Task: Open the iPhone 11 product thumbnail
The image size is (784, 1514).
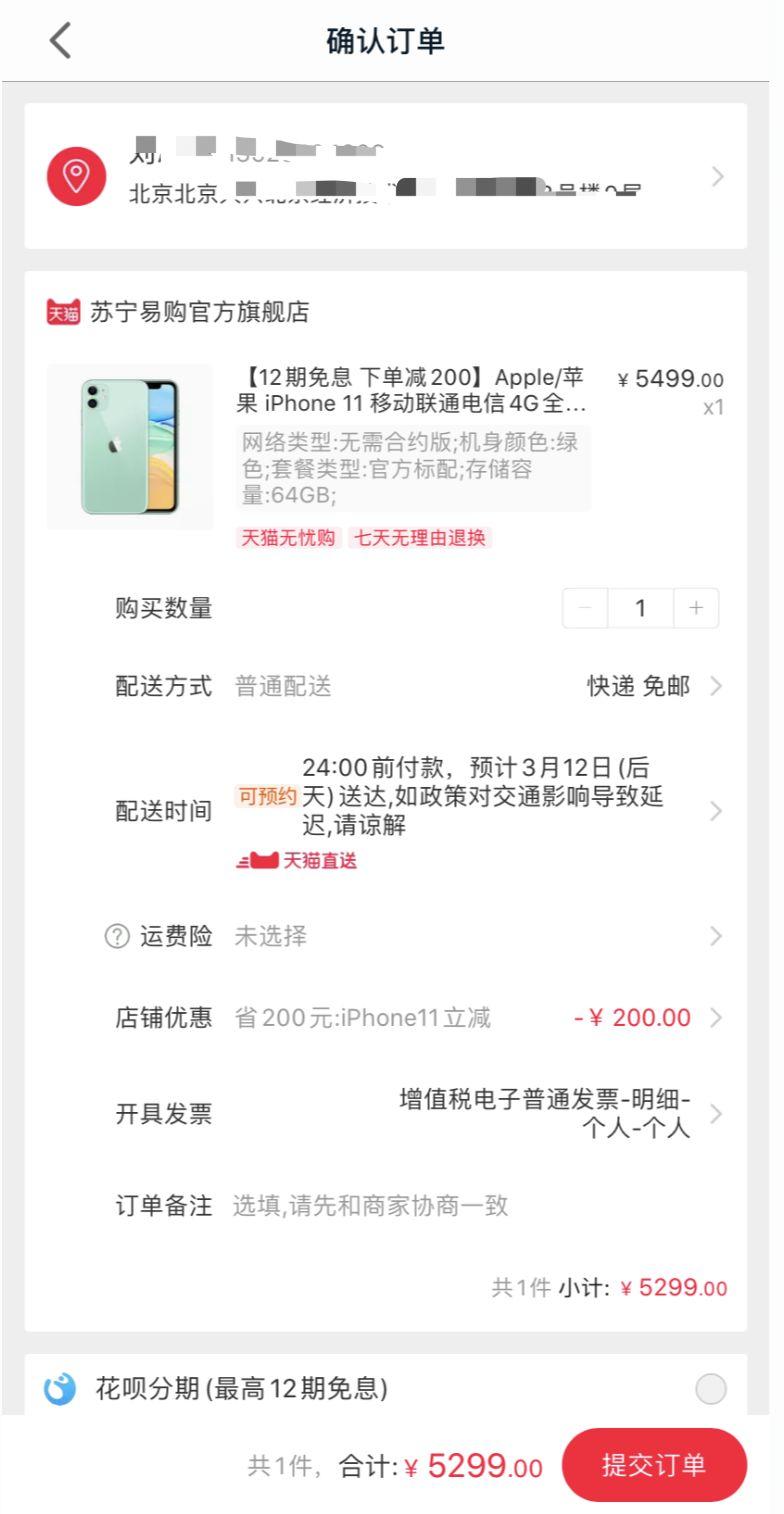Action: [130, 446]
